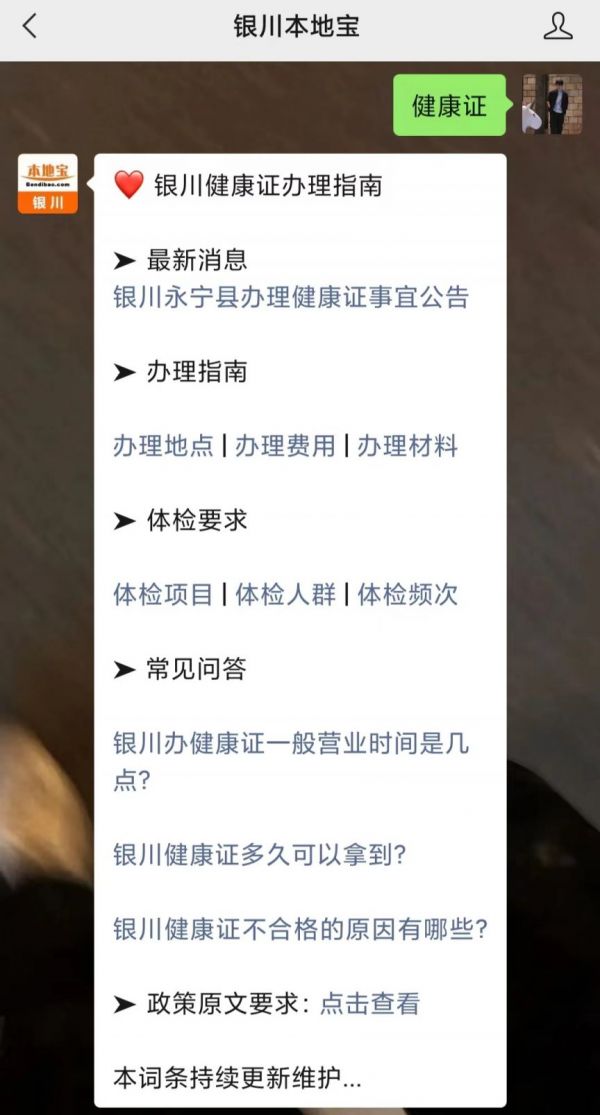Open the 办理地点 link
Screen dimensions: 600x1115
163,446
